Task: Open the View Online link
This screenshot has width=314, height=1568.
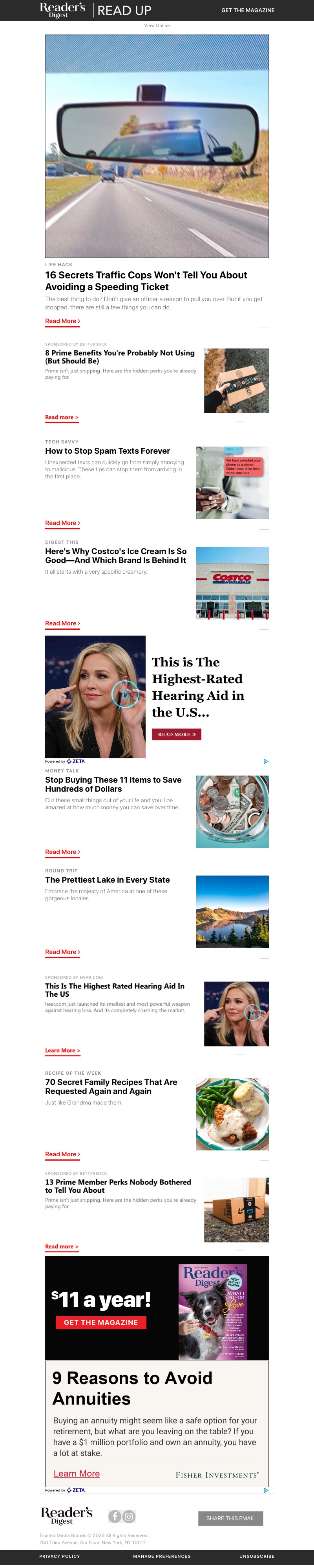Action: [x=157, y=25]
